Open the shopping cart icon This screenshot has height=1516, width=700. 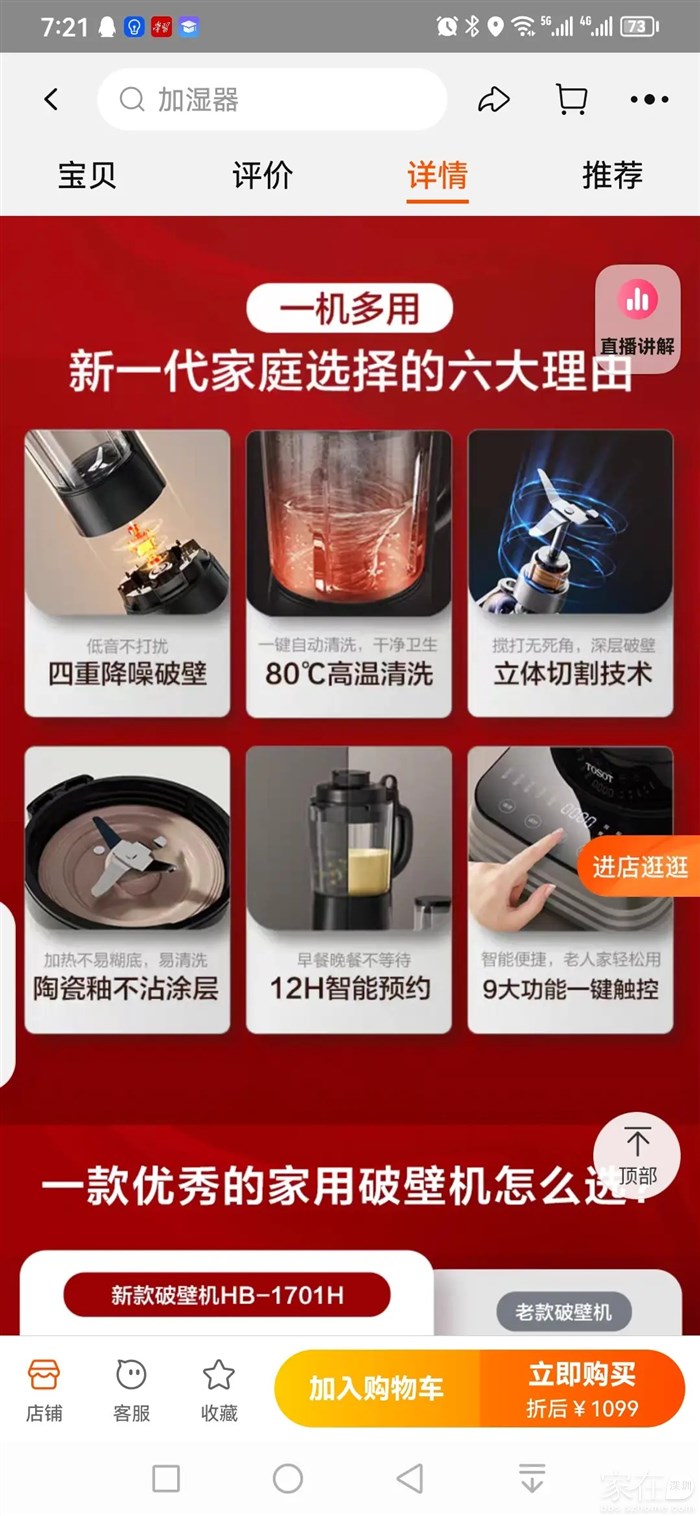click(571, 99)
